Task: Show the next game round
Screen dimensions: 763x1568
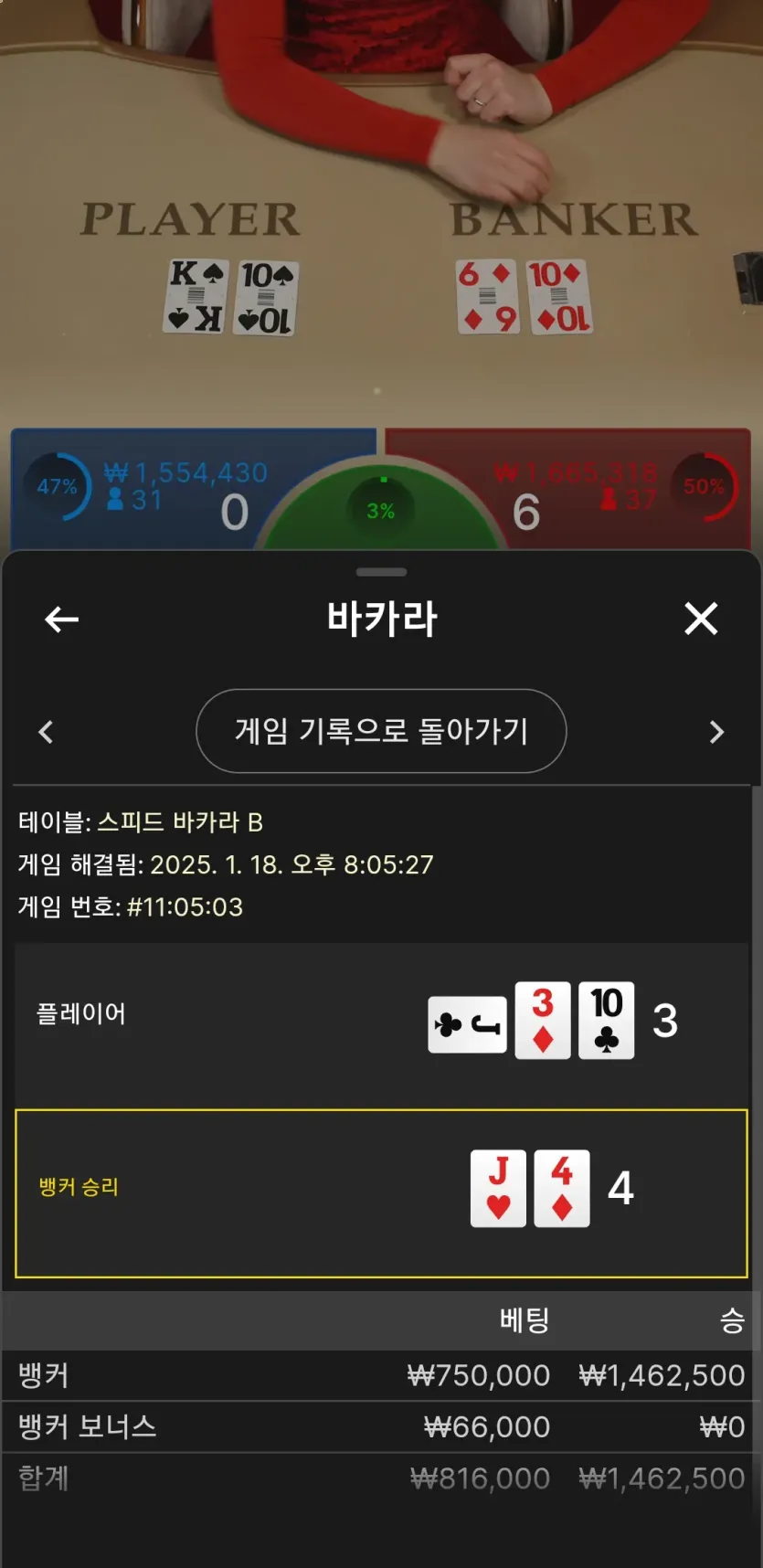Action: [716, 732]
